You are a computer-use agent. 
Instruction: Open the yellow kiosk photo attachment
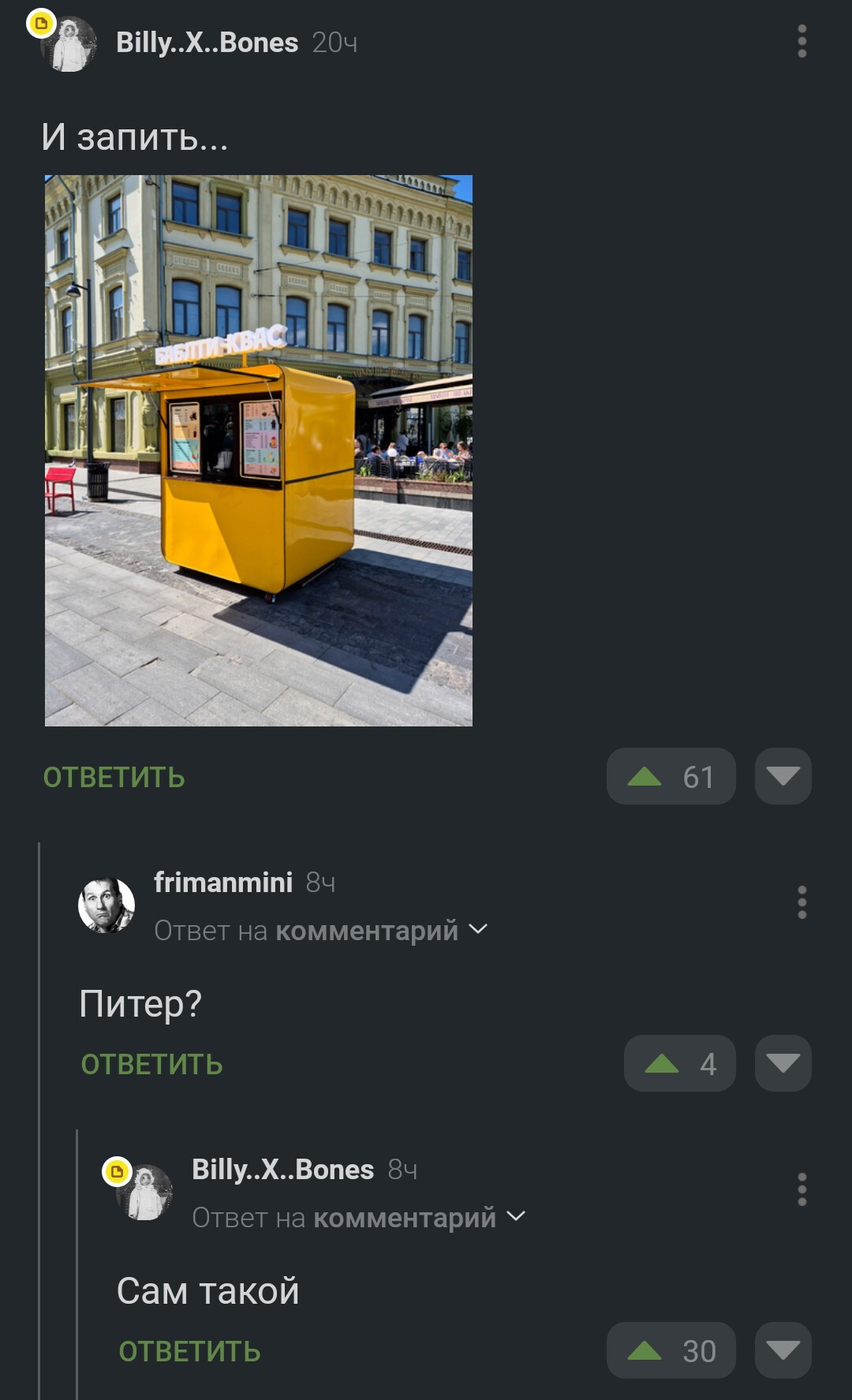click(258, 450)
